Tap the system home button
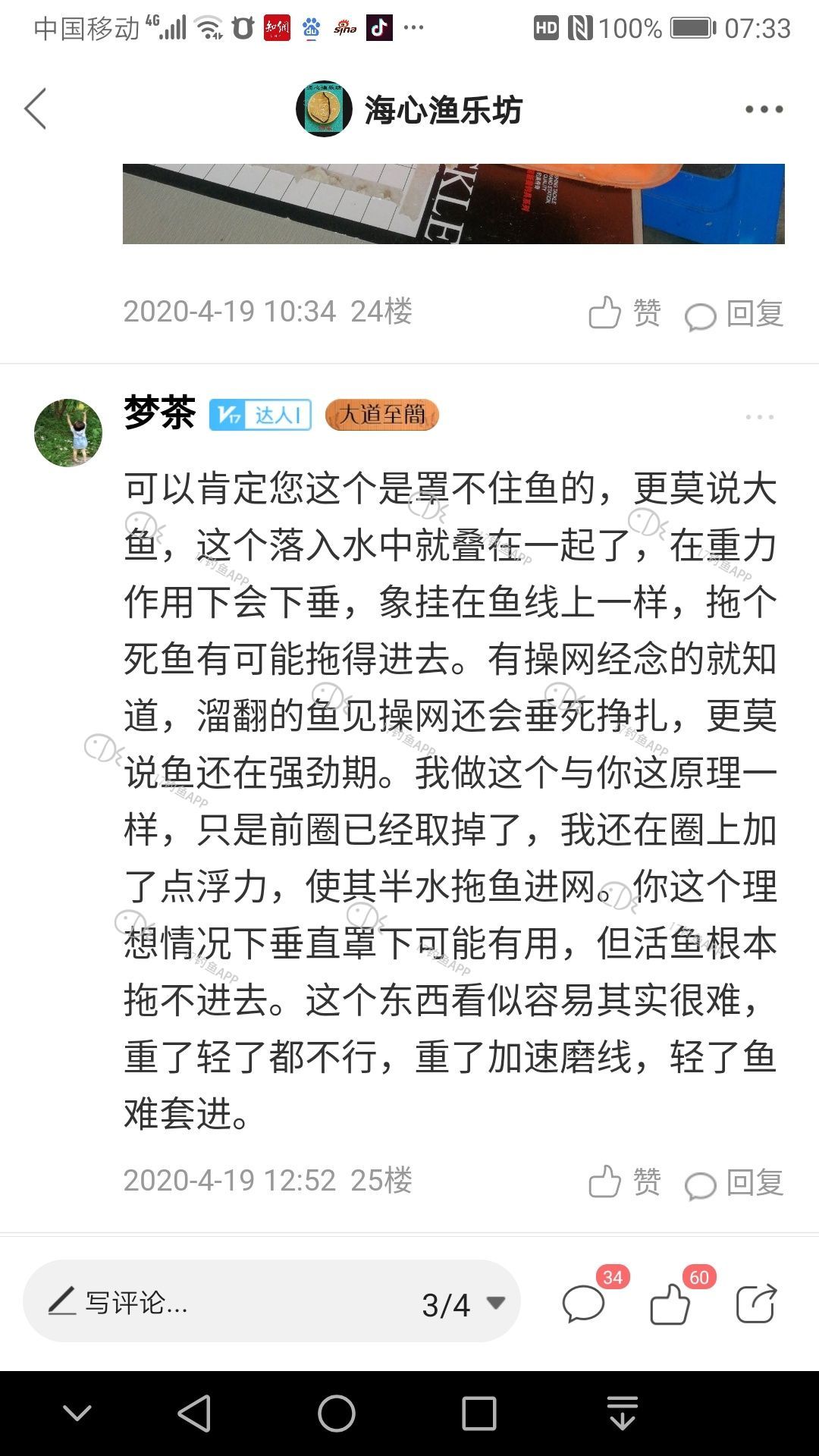Screen dimensions: 819x1456 click(x=336, y=1414)
